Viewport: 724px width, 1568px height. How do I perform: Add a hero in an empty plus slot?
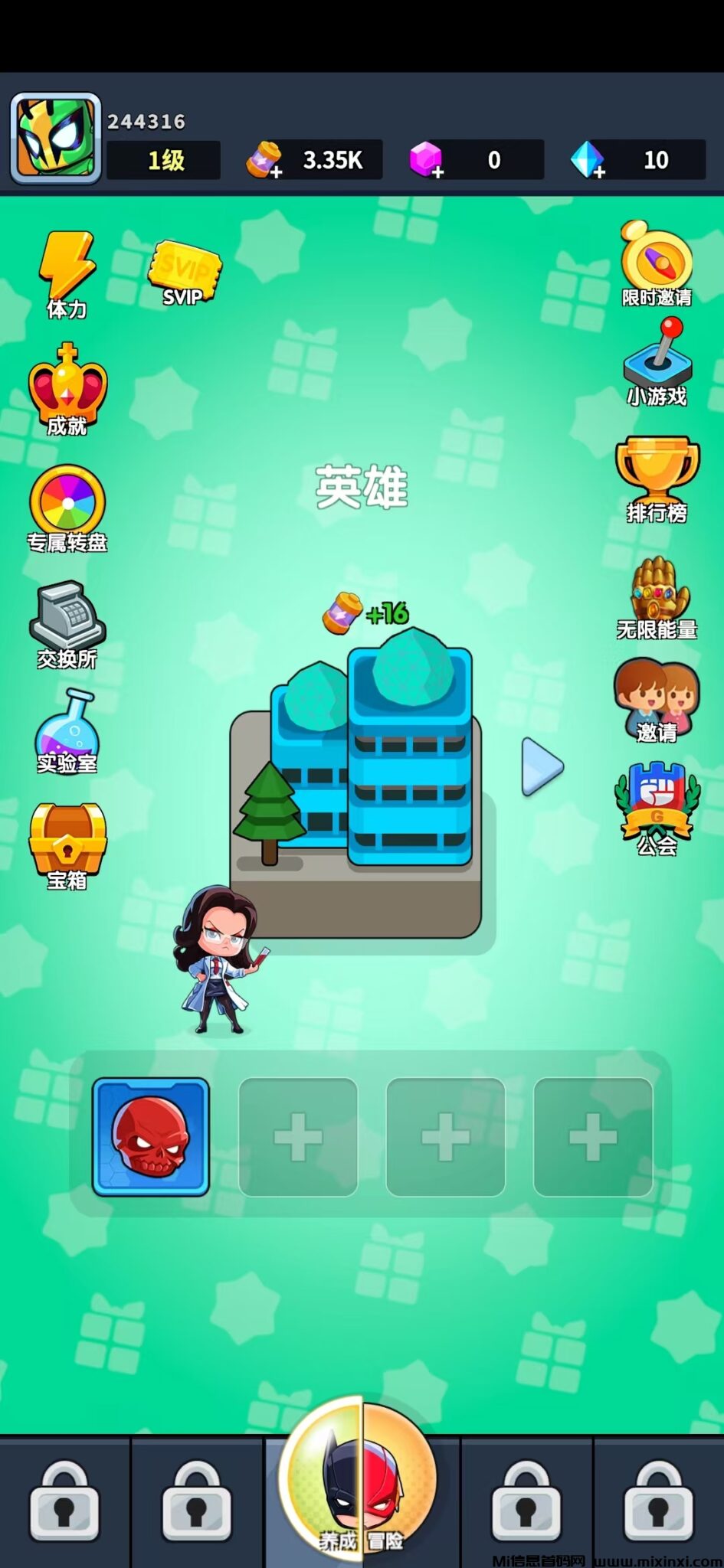[x=297, y=1136]
